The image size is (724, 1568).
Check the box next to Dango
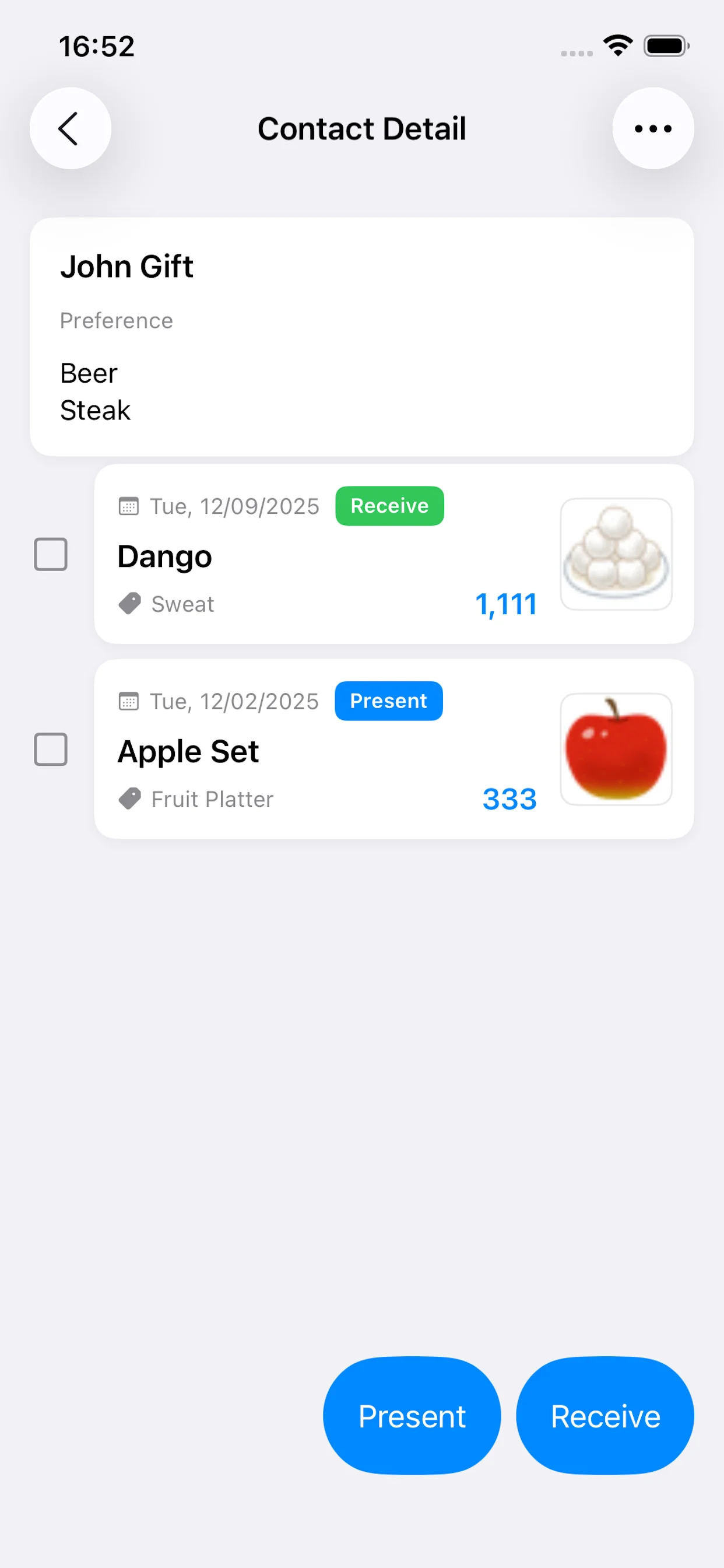pyautogui.click(x=51, y=554)
